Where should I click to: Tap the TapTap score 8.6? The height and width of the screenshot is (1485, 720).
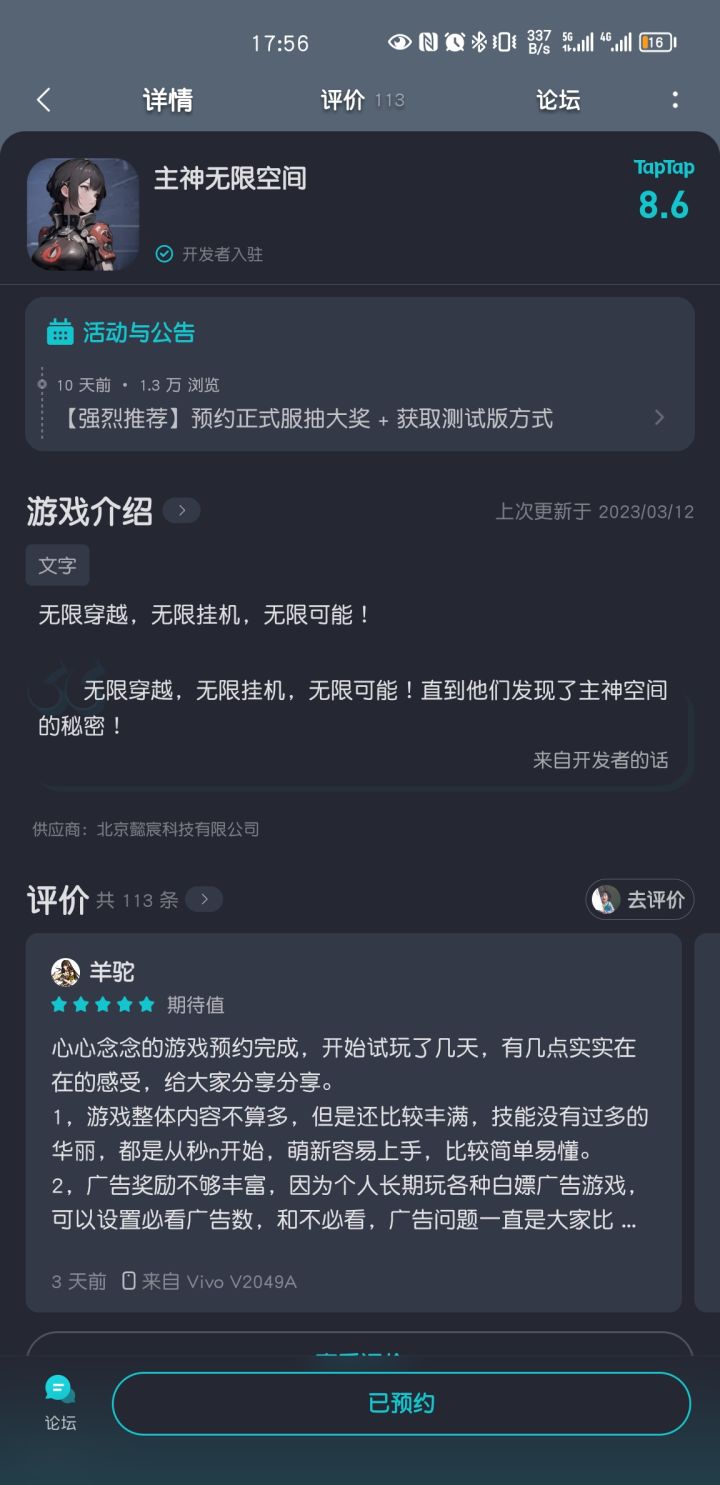click(664, 204)
